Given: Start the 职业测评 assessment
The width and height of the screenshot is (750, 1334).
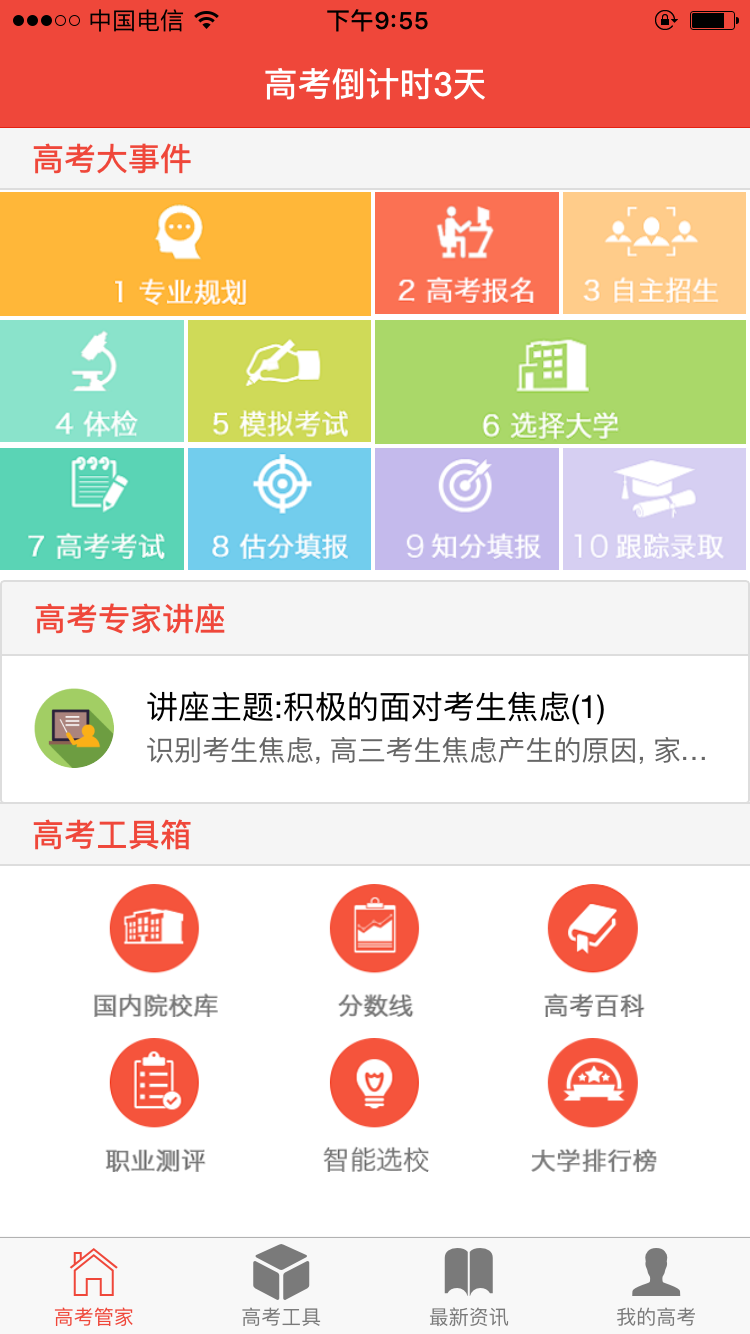Looking at the screenshot, I should click(155, 1105).
